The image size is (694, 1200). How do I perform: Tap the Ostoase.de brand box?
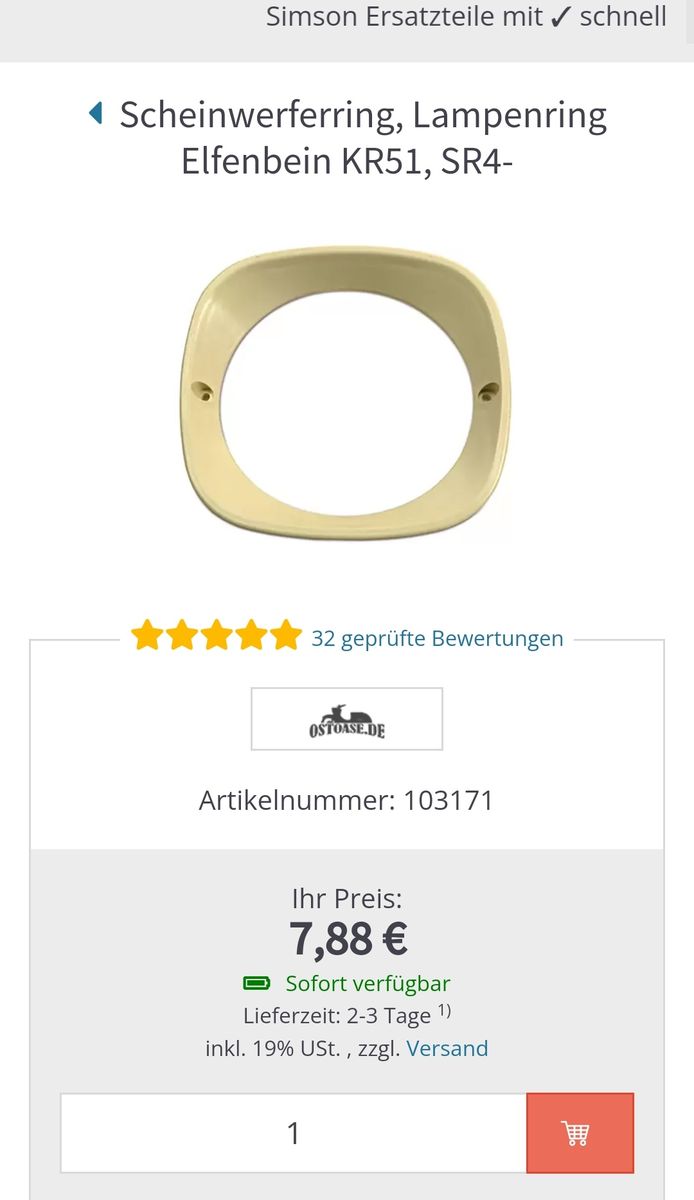(347, 719)
